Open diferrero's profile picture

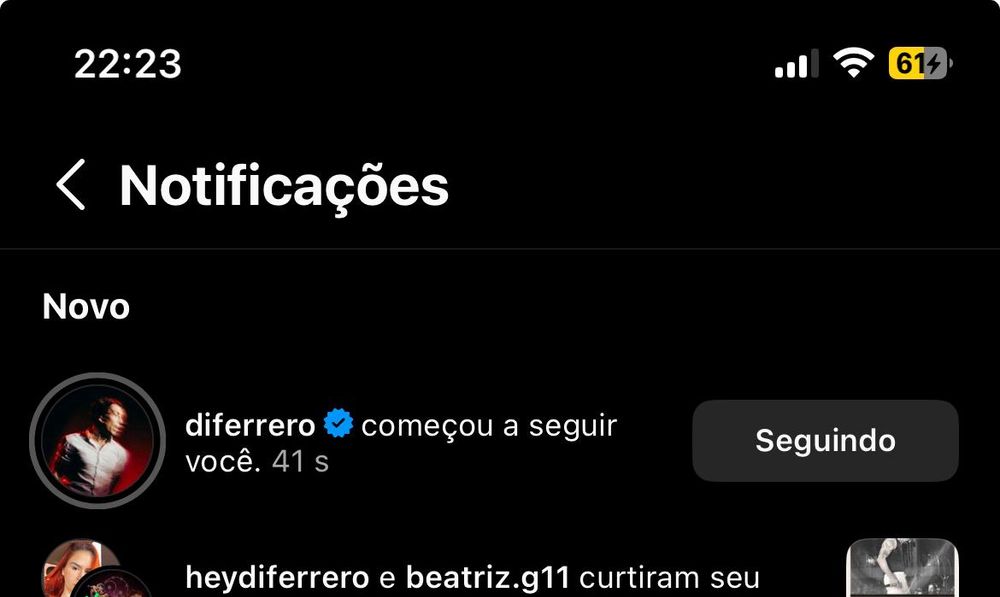tap(97, 441)
